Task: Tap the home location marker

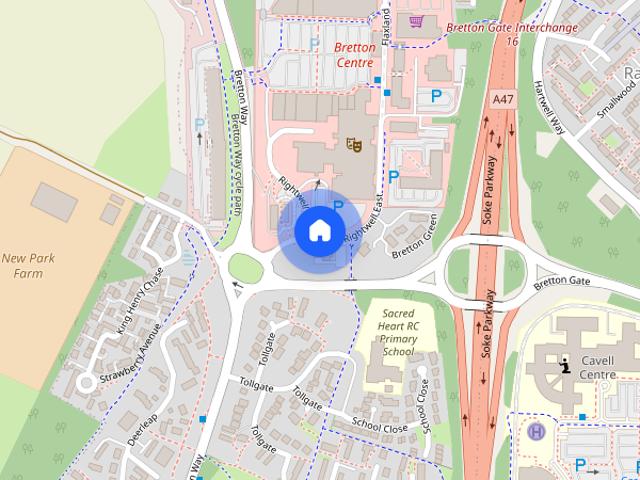Action: 319,231
